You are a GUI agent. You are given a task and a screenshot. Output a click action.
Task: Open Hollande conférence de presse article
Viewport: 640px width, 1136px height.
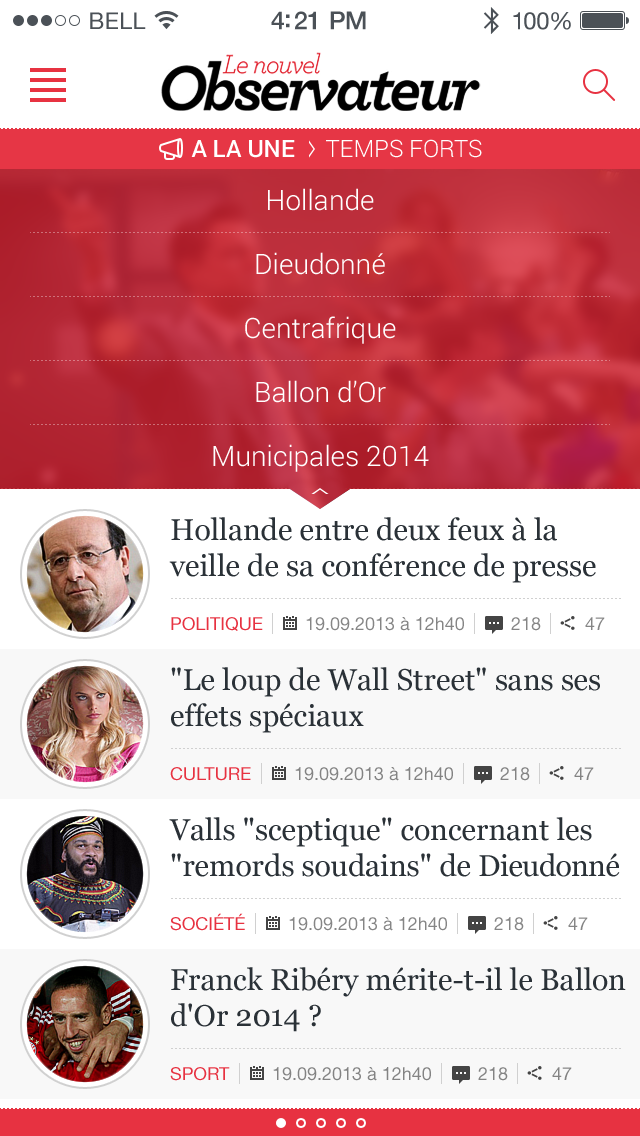pyautogui.click(x=383, y=548)
